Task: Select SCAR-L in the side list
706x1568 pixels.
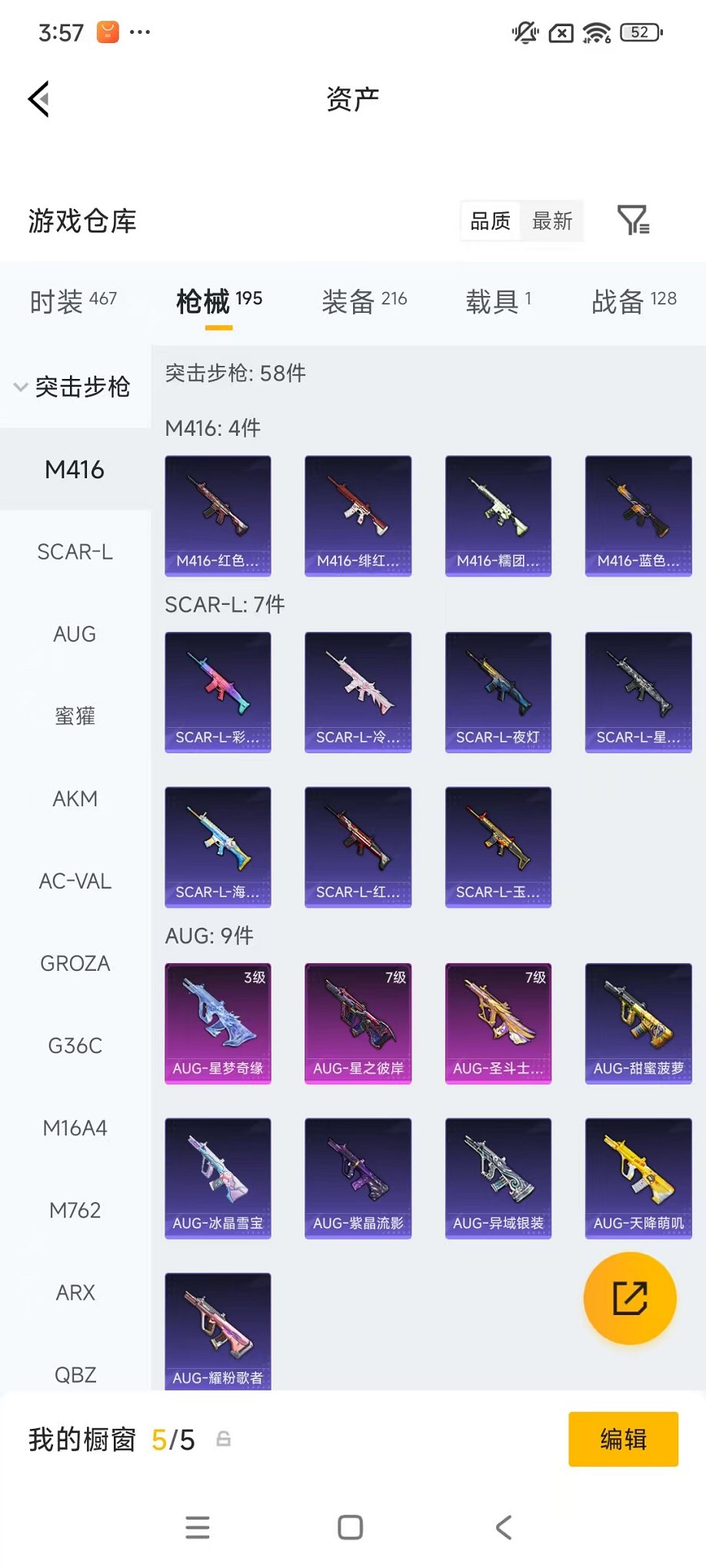Action: point(75,552)
